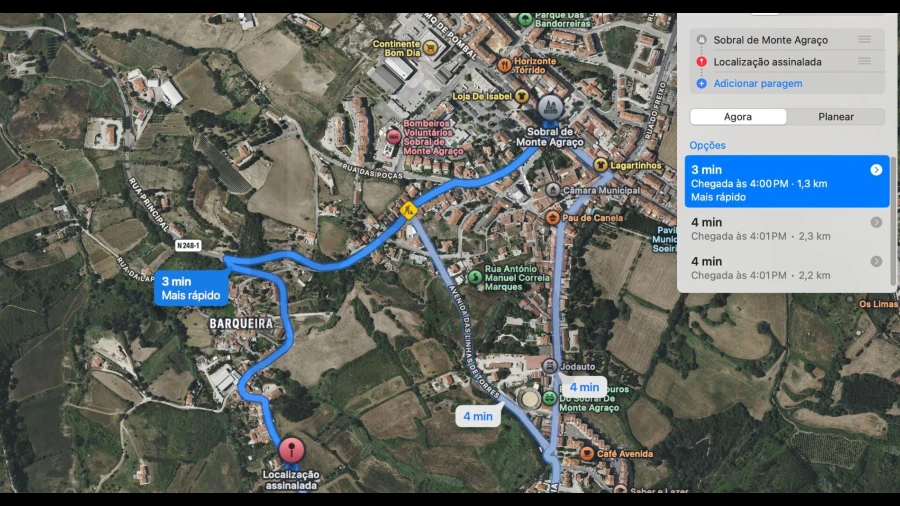Open the Pau de Canela marker
This screenshot has width=900, height=506.
pyautogui.click(x=552, y=217)
